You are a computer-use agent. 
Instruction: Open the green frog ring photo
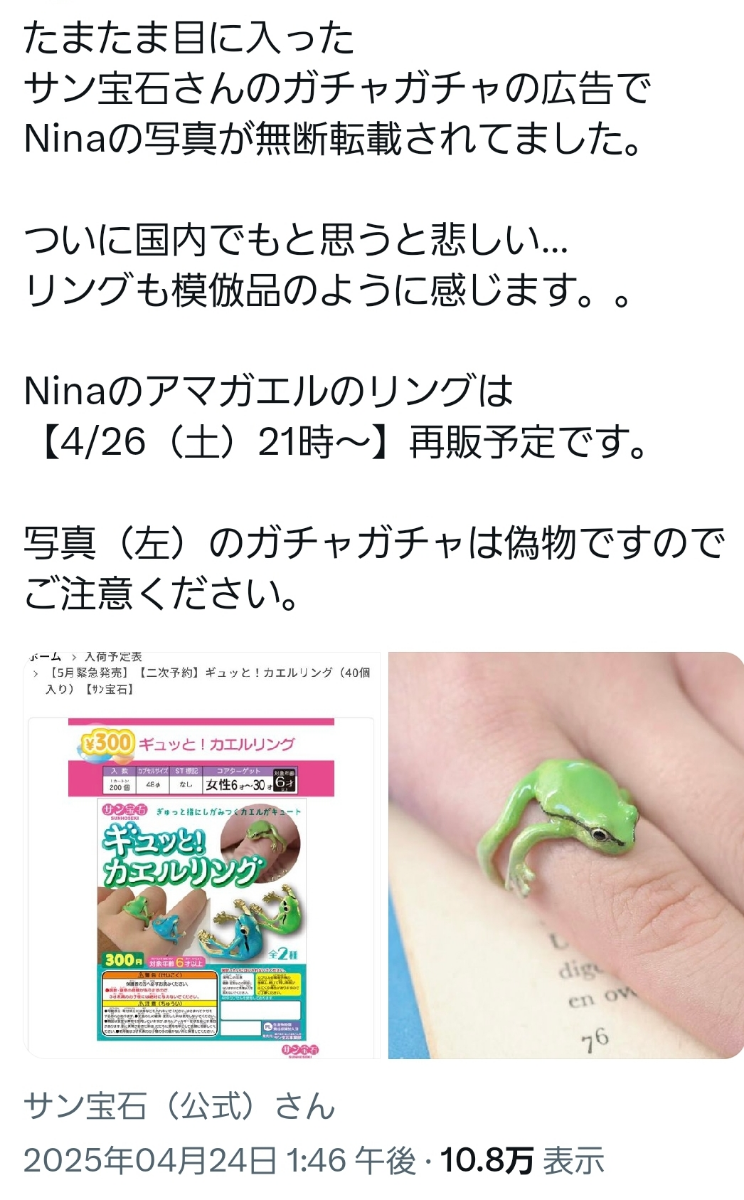click(x=566, y=855)
